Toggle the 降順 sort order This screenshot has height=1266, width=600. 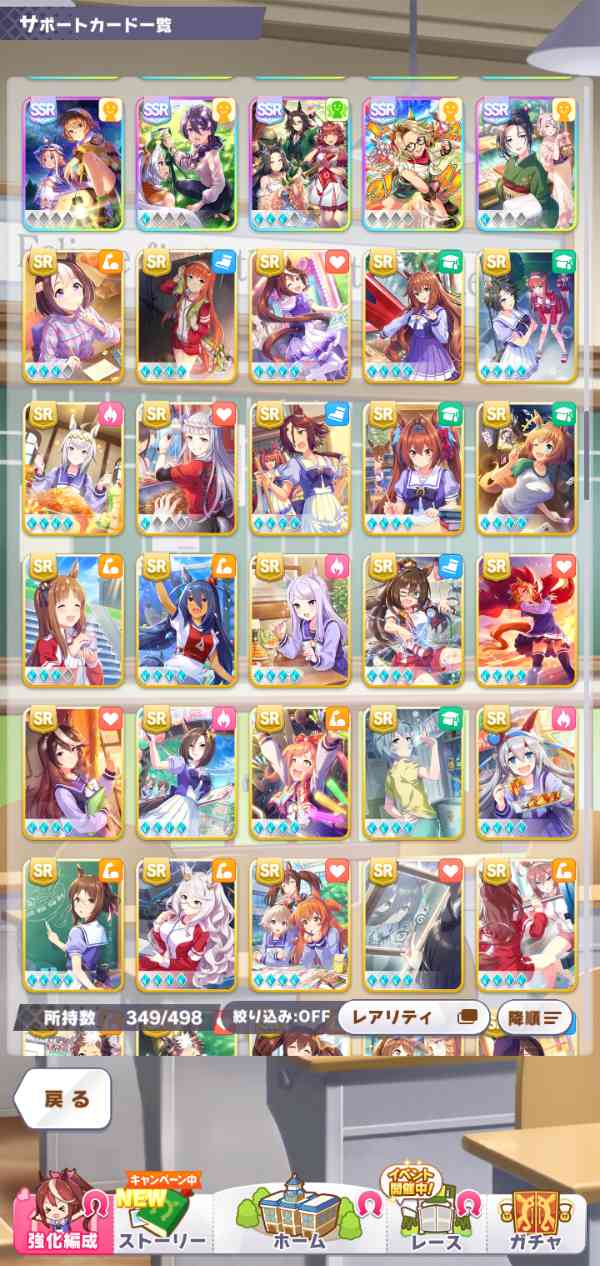coord(535,1018)
